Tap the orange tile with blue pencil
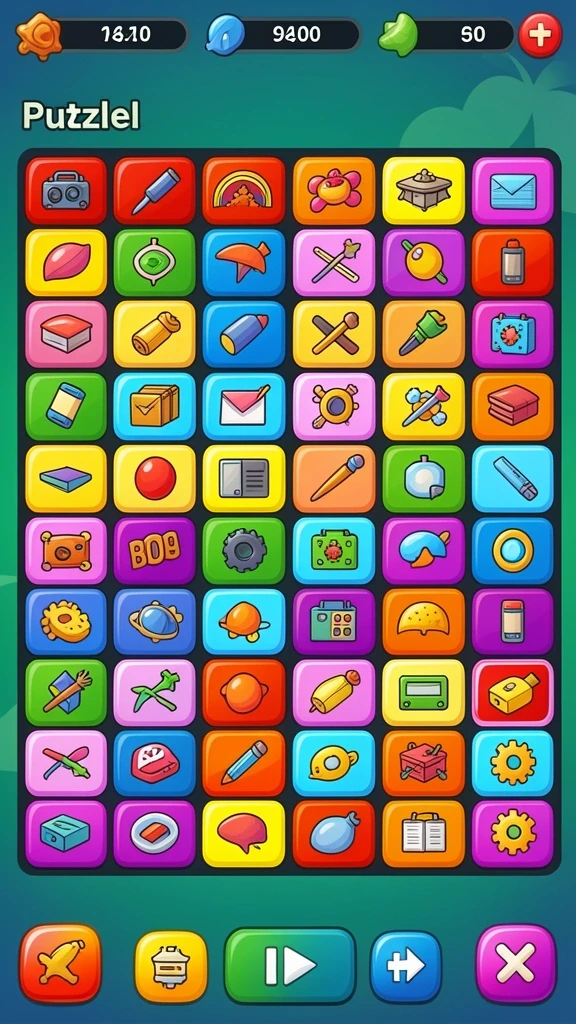 244,763
